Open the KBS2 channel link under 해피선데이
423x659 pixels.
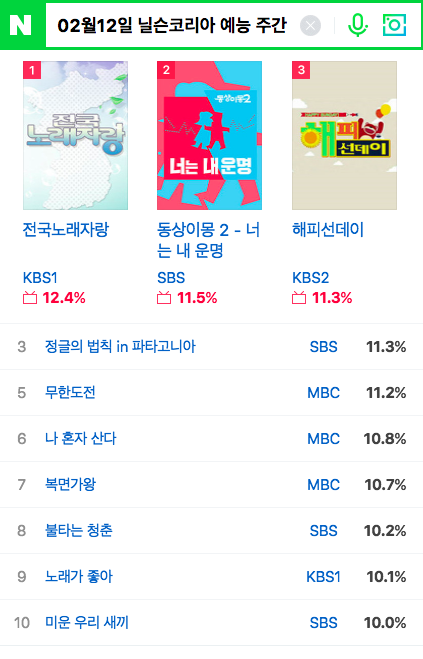pos(310,278)
